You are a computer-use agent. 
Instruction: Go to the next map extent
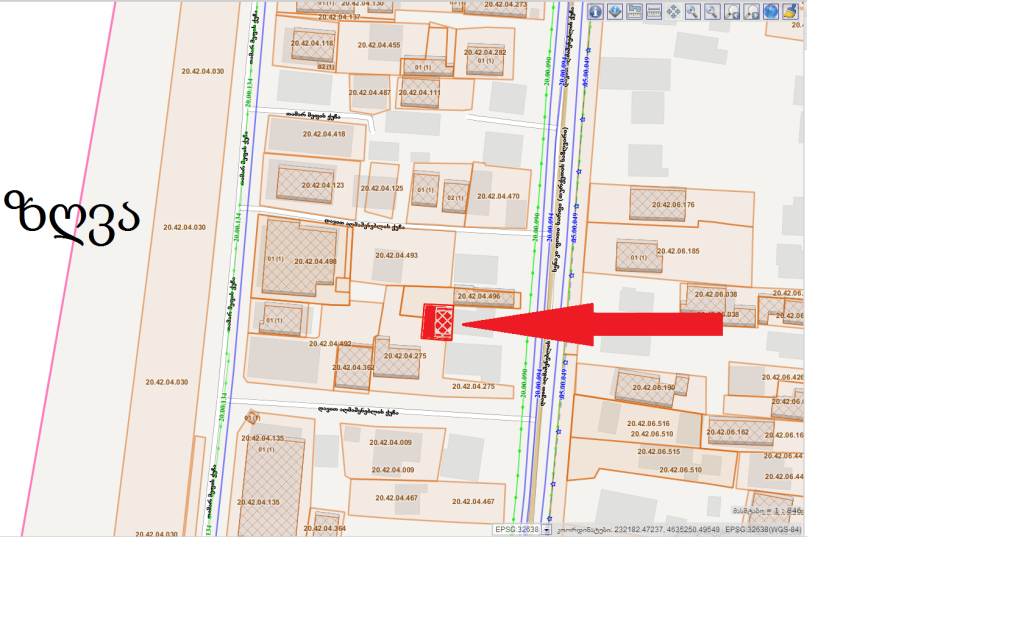tap(751, 11)
